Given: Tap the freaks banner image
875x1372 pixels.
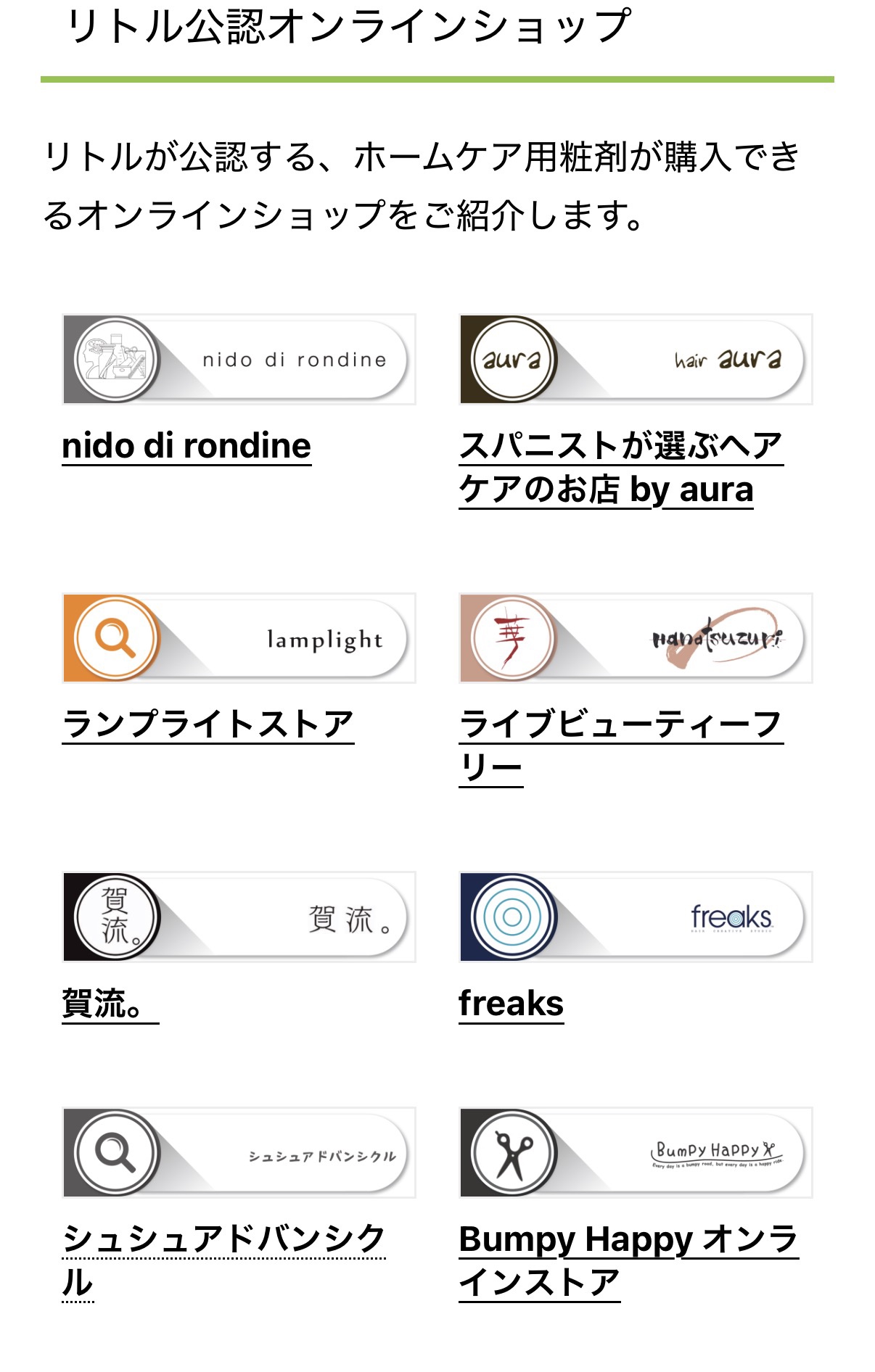Looking at the screenshot, I should click(x=636, y=917).
